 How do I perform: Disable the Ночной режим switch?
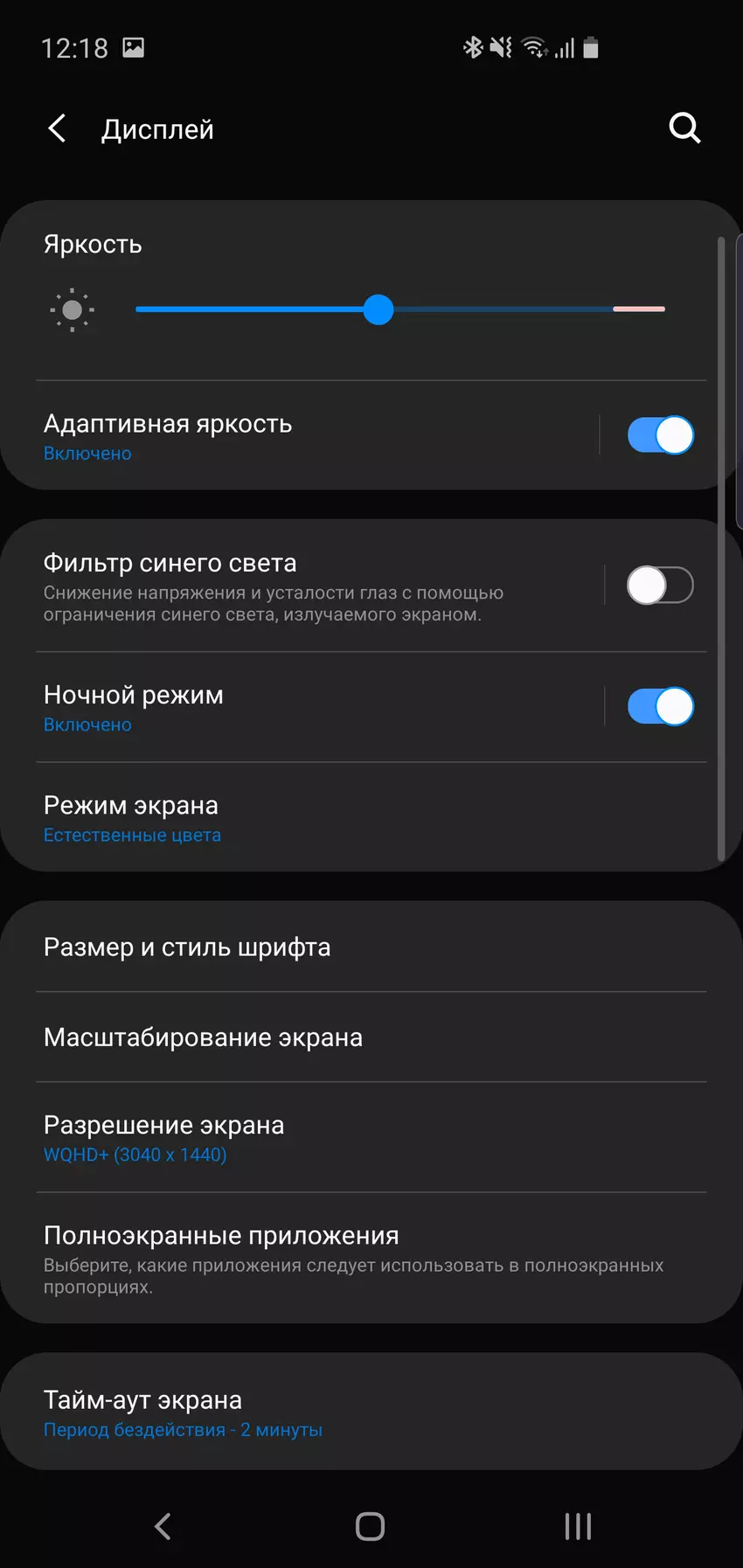click(x=660, y=706)
